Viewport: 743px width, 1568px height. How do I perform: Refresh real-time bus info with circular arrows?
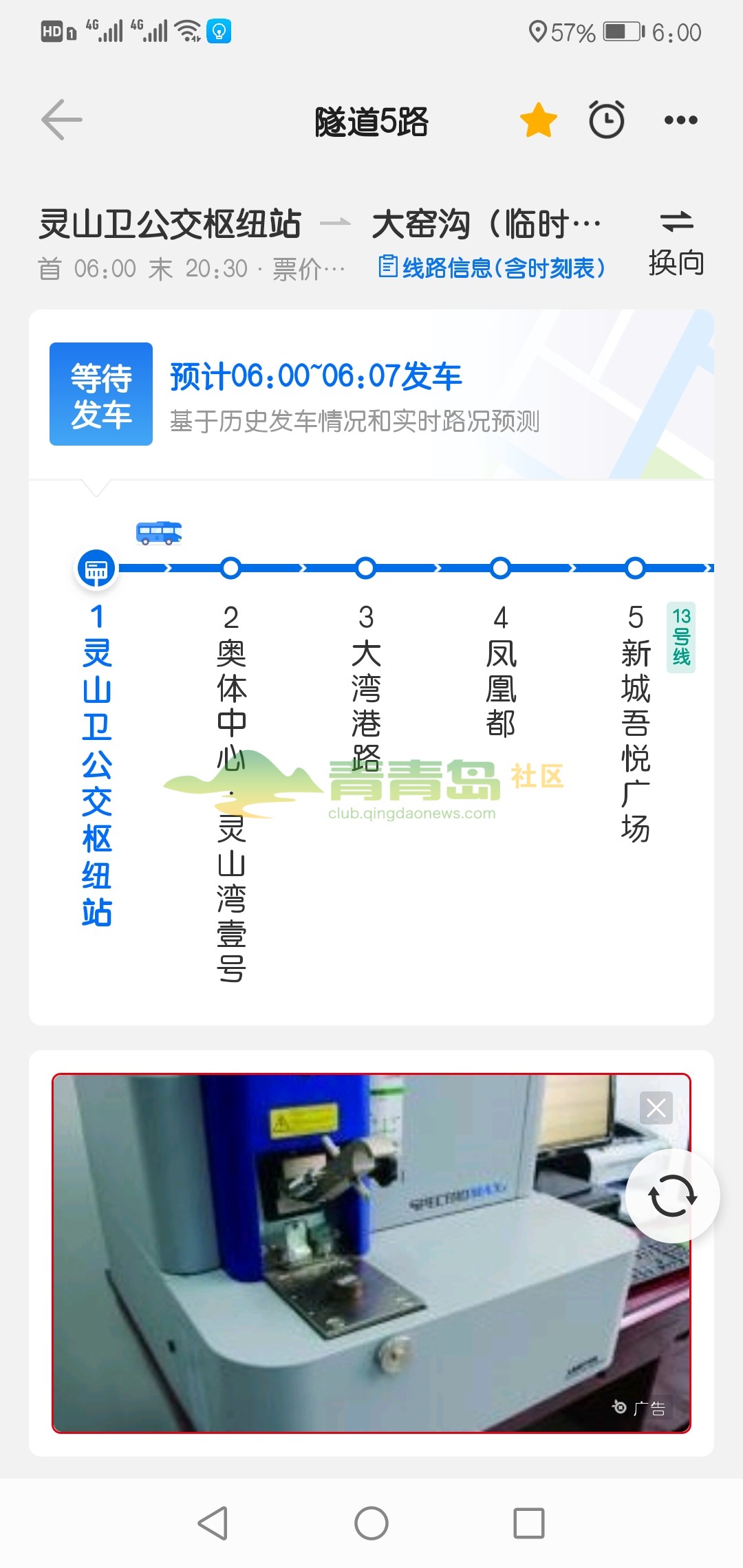pyautogui.click(x=672, y=1196)
